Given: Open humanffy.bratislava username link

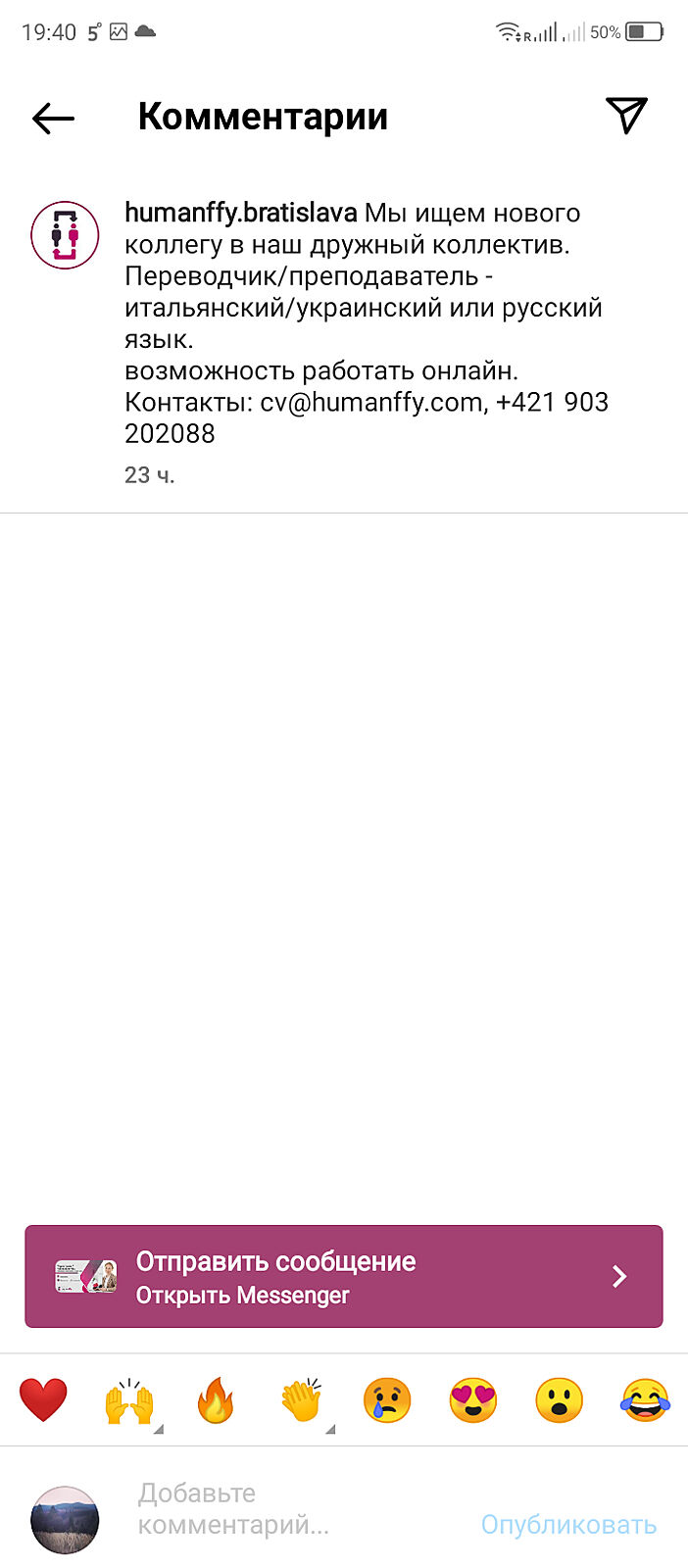Looking at the screenshot, I should (x=240, y=213).
